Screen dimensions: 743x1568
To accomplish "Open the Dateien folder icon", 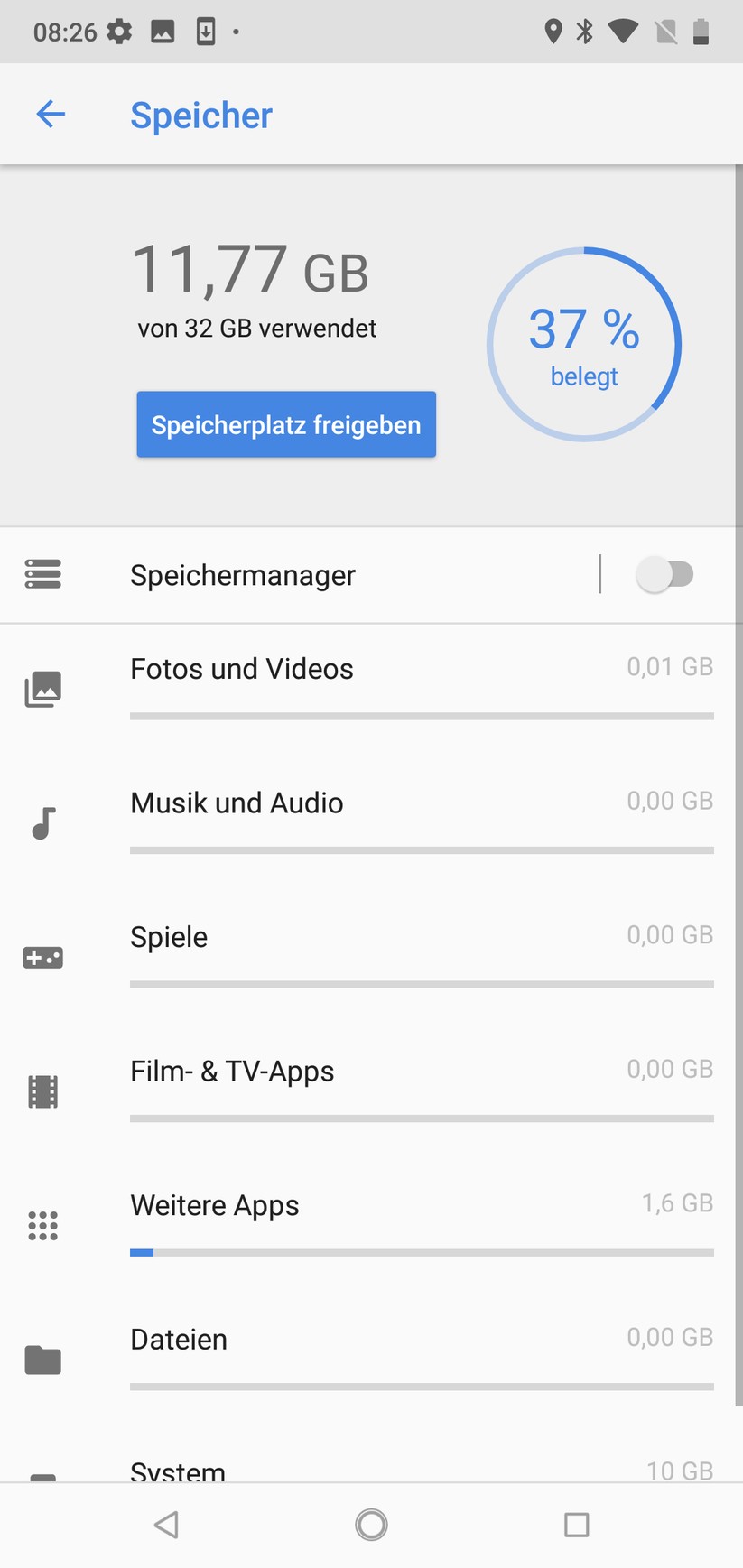I will [42, 1359].
